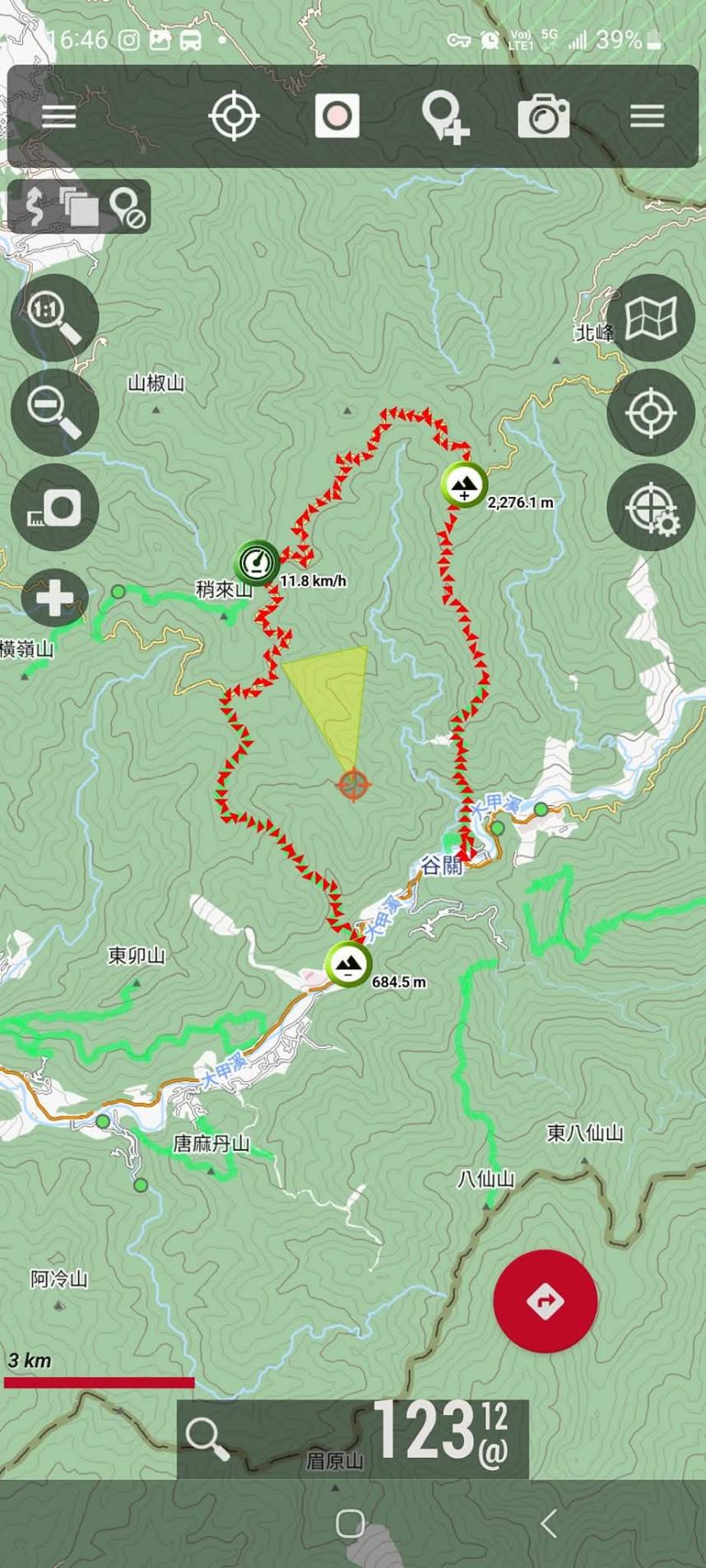Open the measure and record tool

(x=55, y=507)
